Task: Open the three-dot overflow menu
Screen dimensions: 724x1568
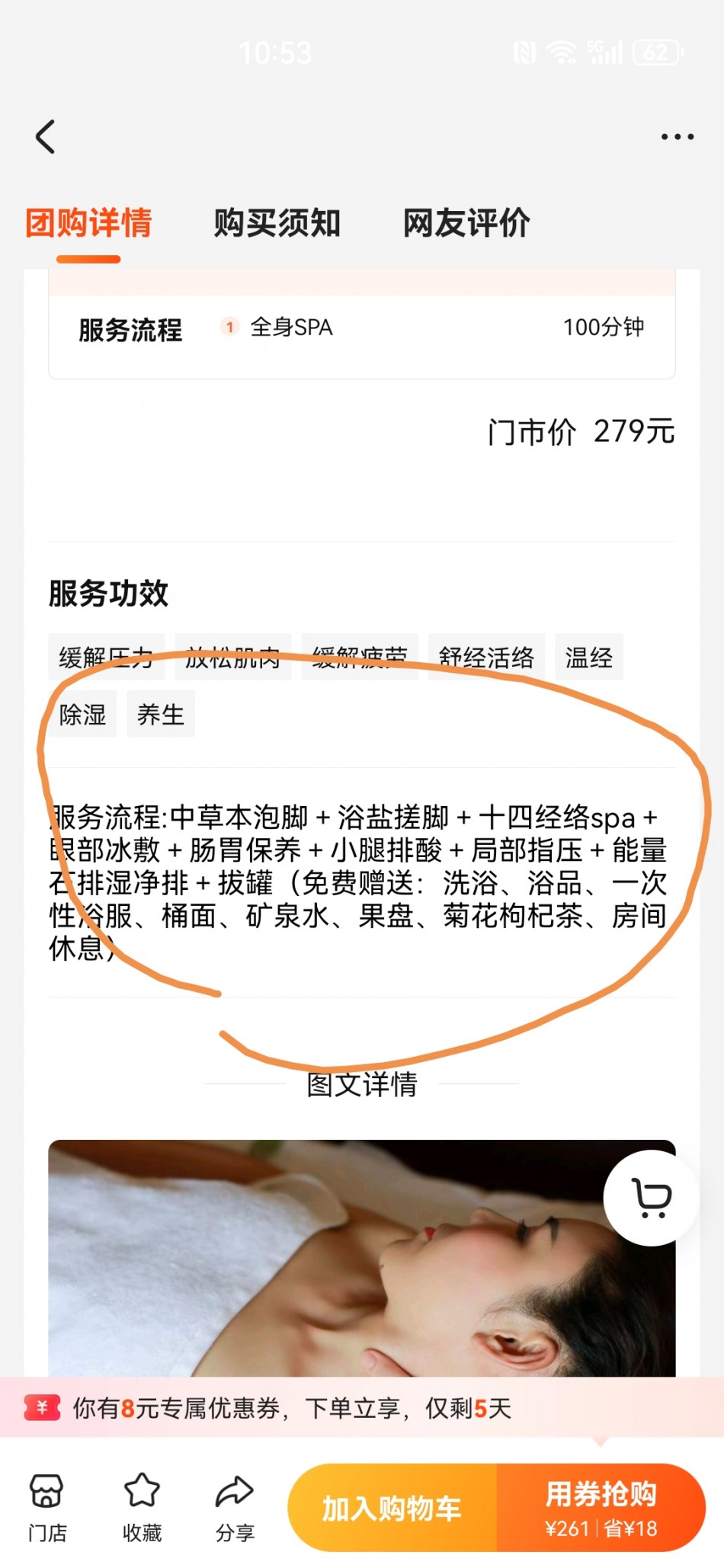Action: point(677,137)
